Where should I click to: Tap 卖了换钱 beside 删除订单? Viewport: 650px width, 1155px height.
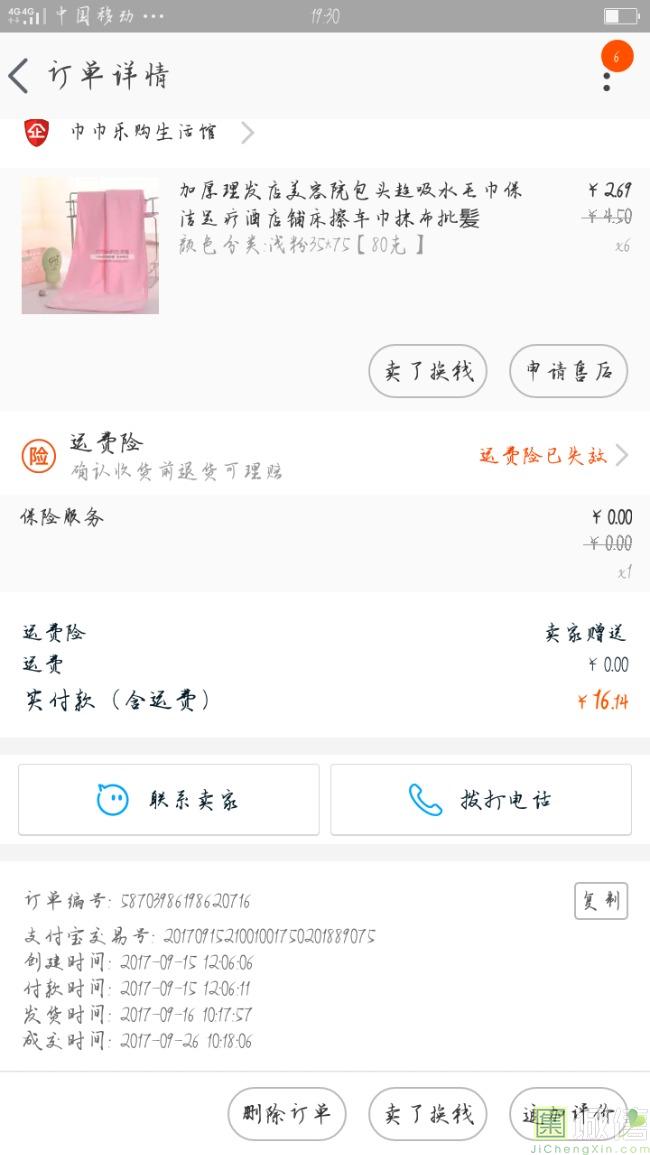pyautogui.click(x=428, y=1113)
